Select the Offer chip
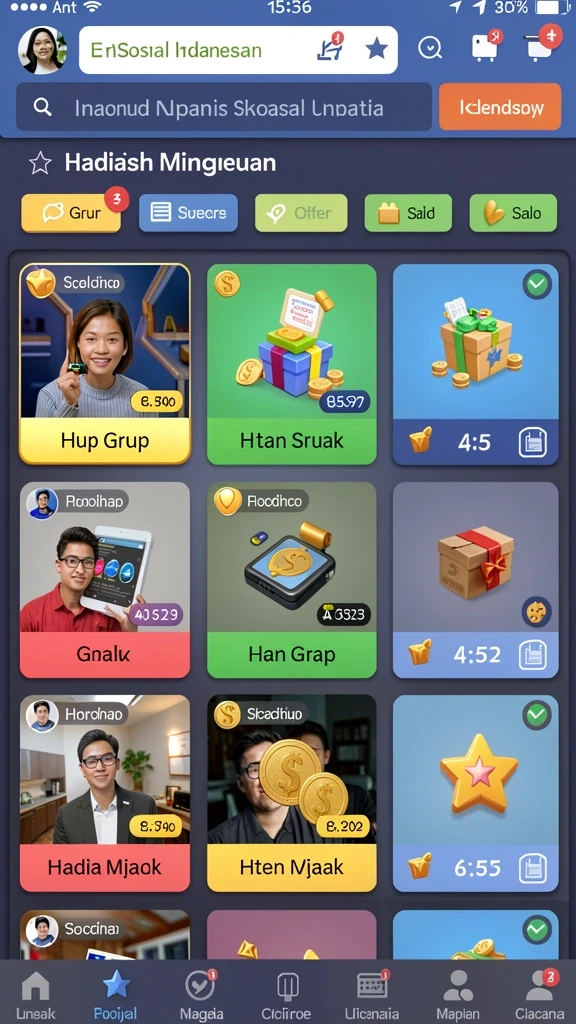 (301, 212)
